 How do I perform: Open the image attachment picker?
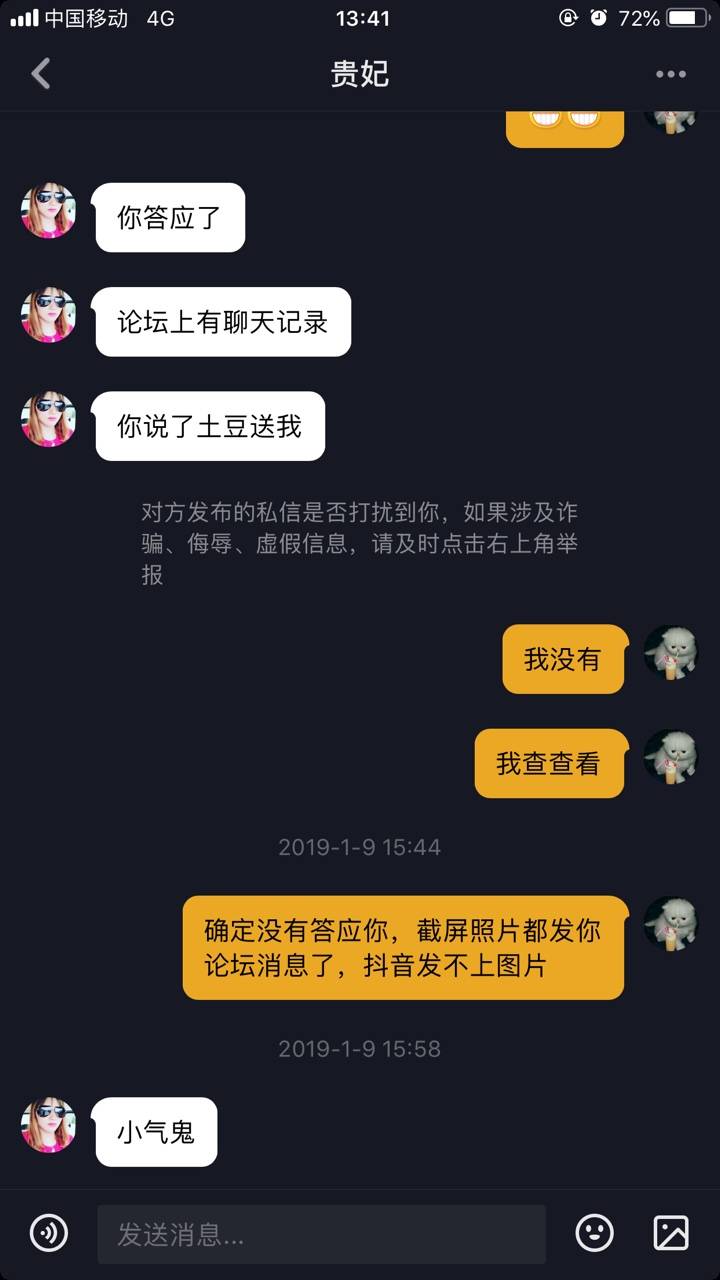click(x=671, y=1233)
